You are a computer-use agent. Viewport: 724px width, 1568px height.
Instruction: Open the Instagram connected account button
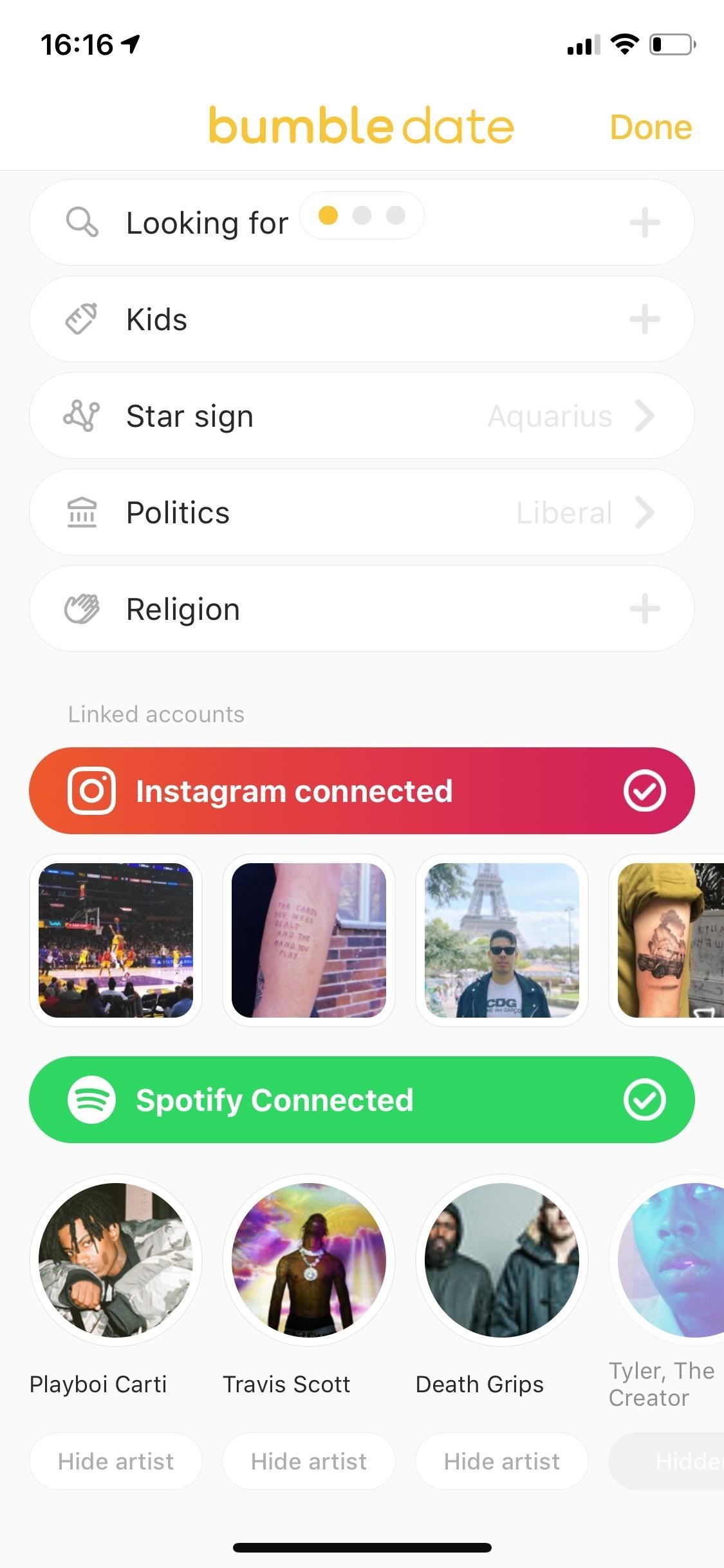click(x=362, y=790)
